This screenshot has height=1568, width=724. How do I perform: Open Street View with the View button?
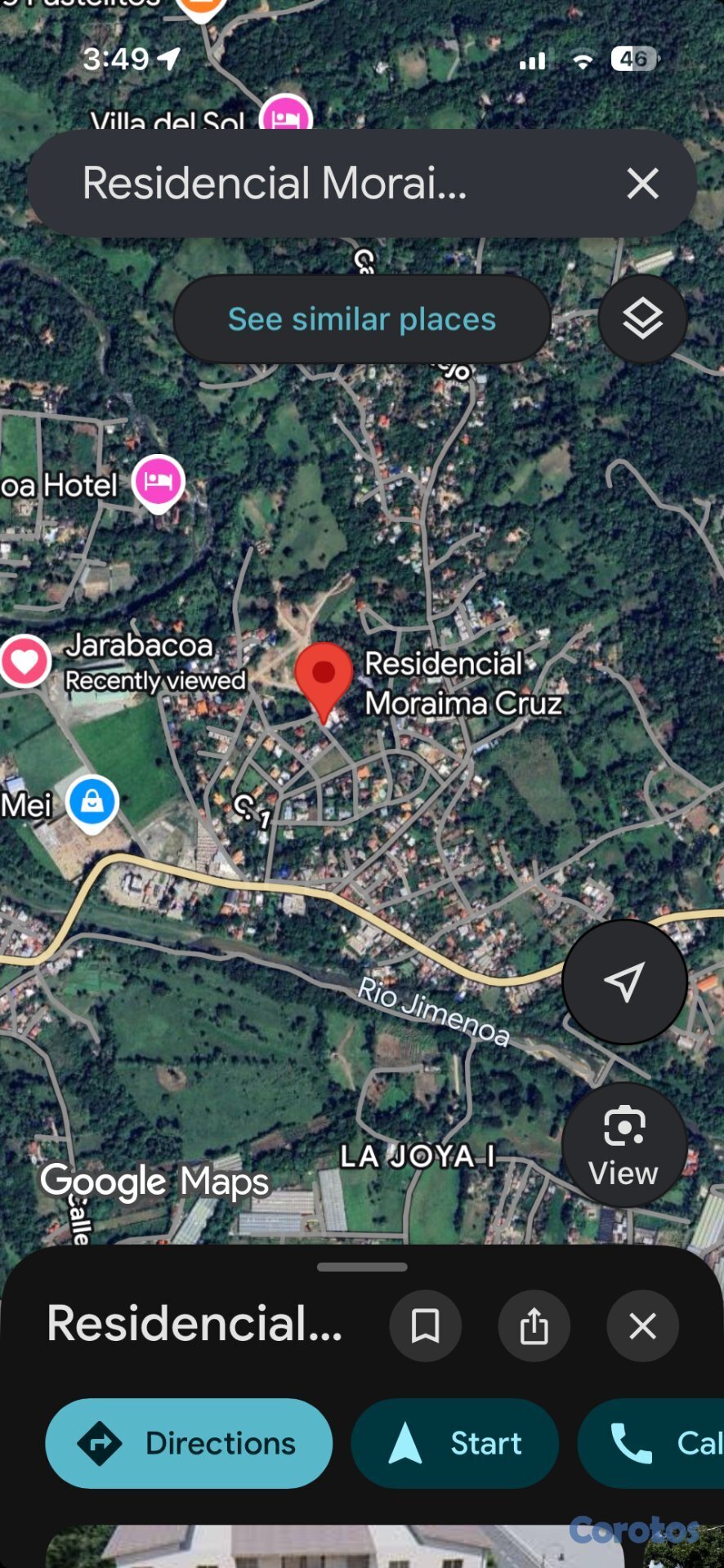coord(623,1145)
